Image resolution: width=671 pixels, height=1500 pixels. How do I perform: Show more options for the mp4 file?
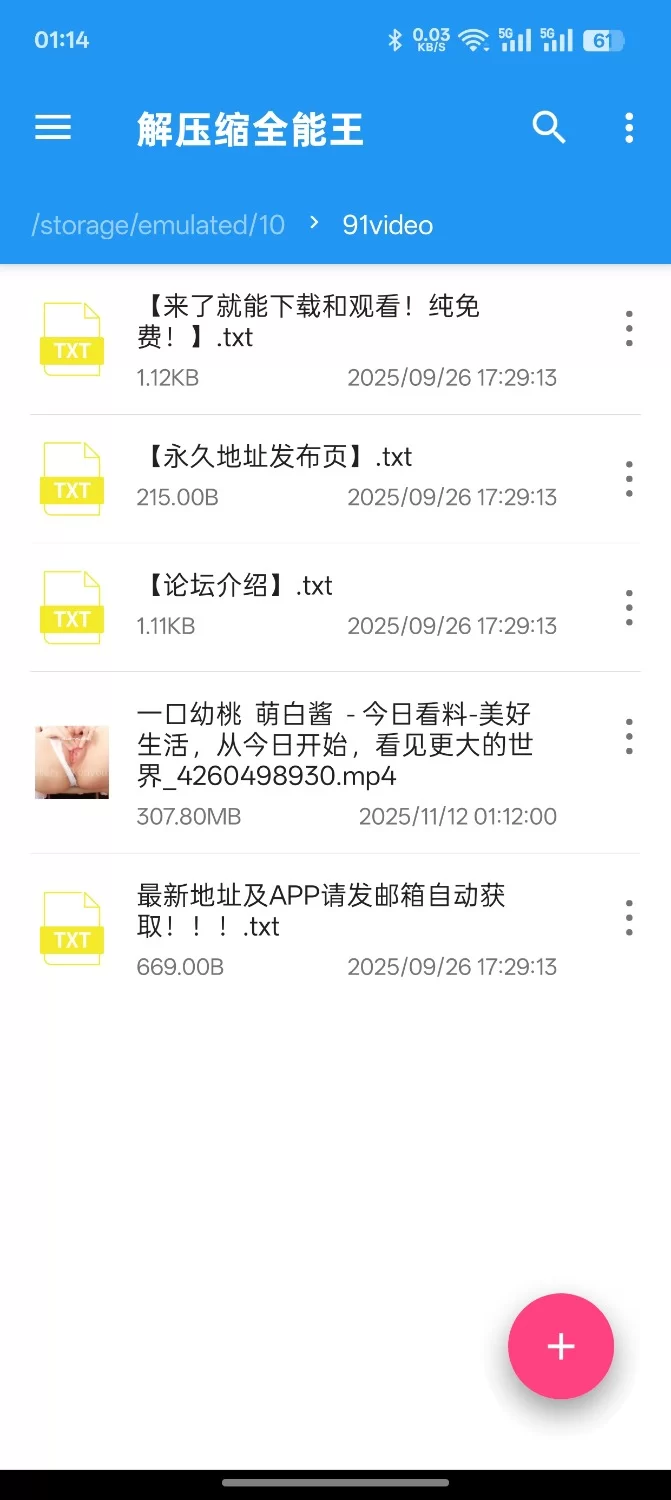click(628, 736)
